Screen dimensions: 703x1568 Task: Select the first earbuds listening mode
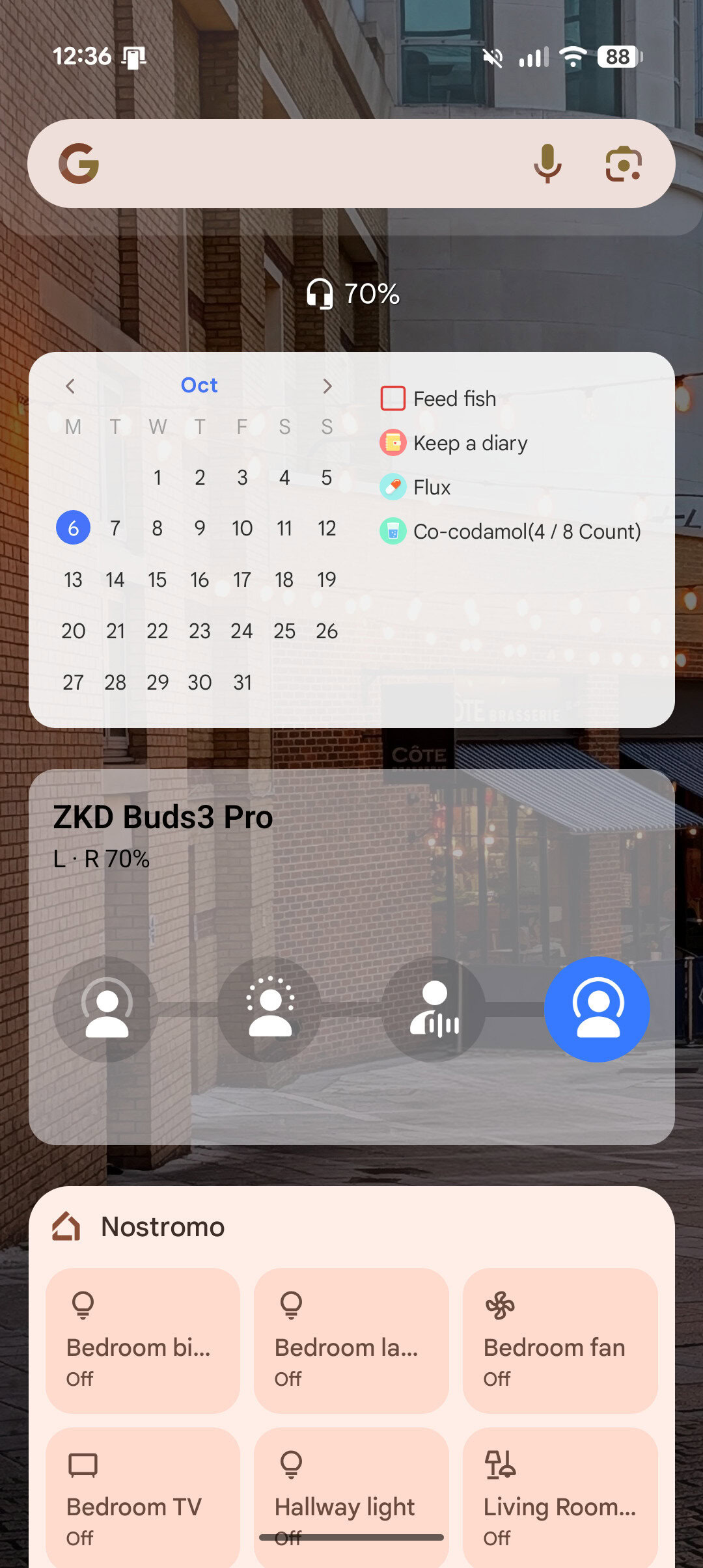click(x=107, y=1008)
